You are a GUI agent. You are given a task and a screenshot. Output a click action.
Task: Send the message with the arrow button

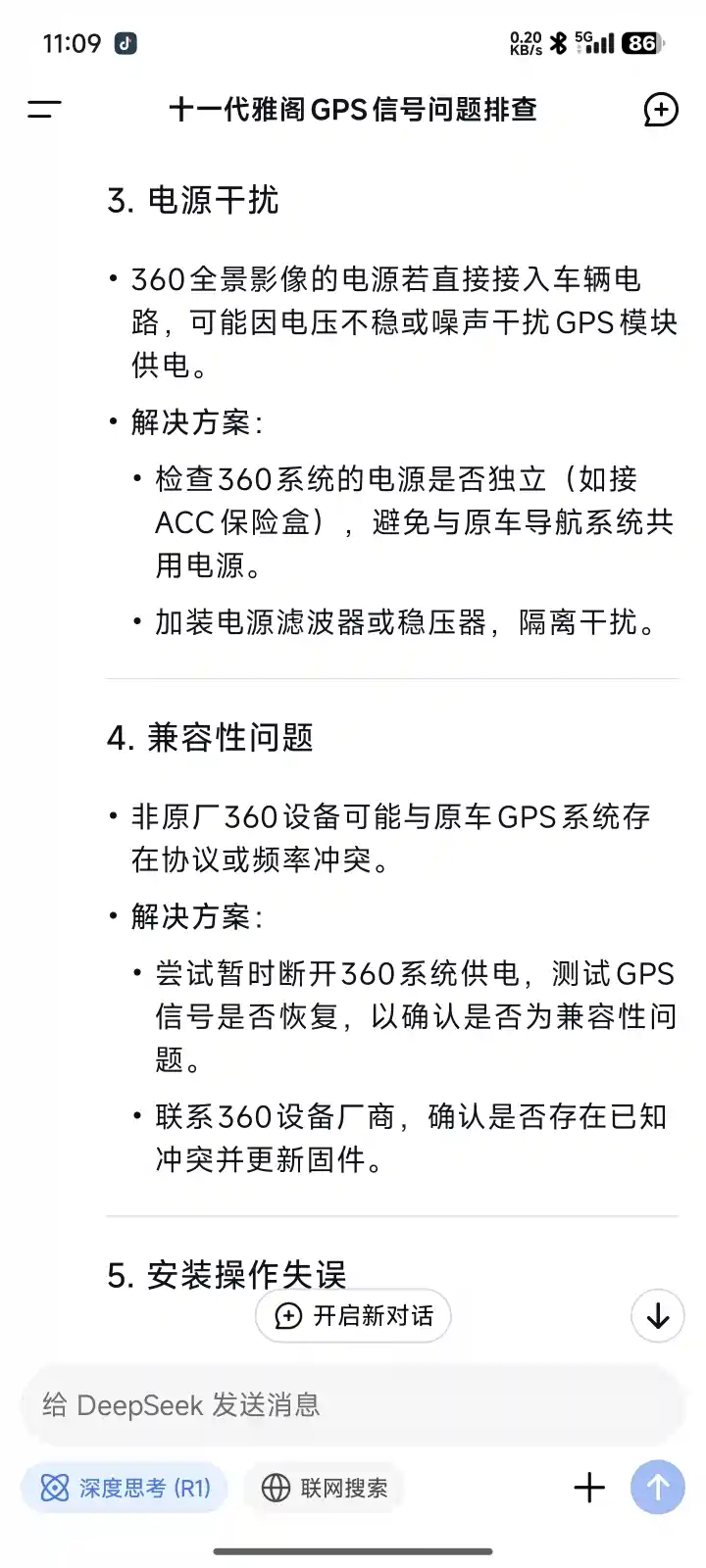(658, 1488)
